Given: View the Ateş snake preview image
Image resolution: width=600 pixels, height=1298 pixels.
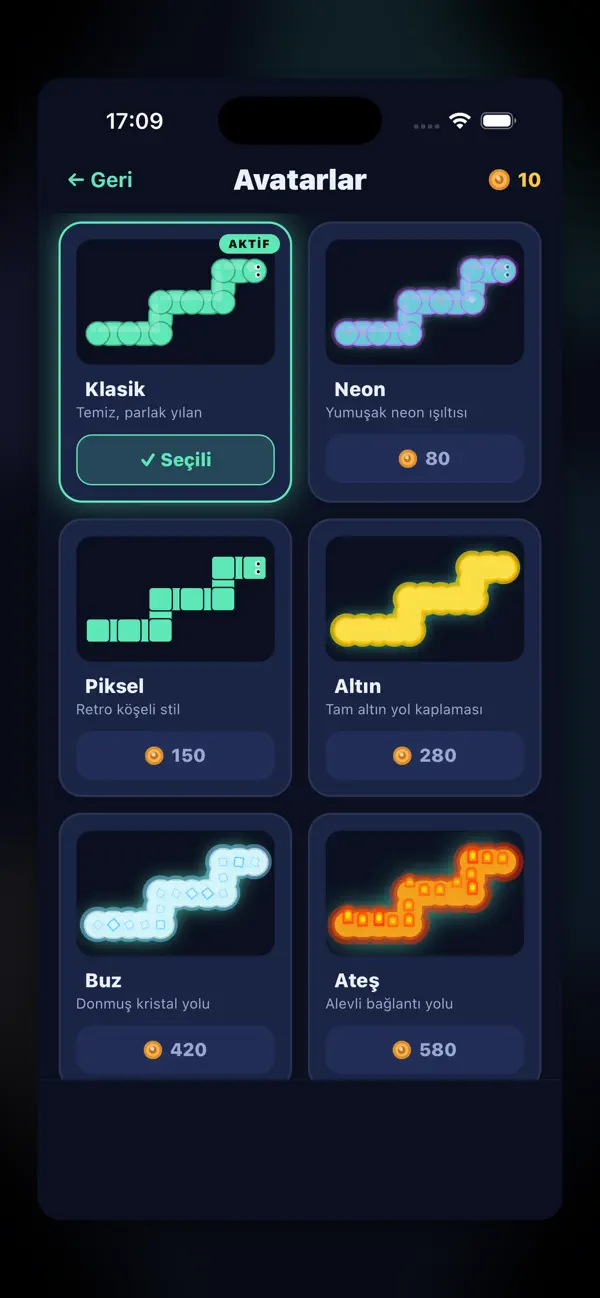Looking at the screenshot, I should click(x=425, y=893).
